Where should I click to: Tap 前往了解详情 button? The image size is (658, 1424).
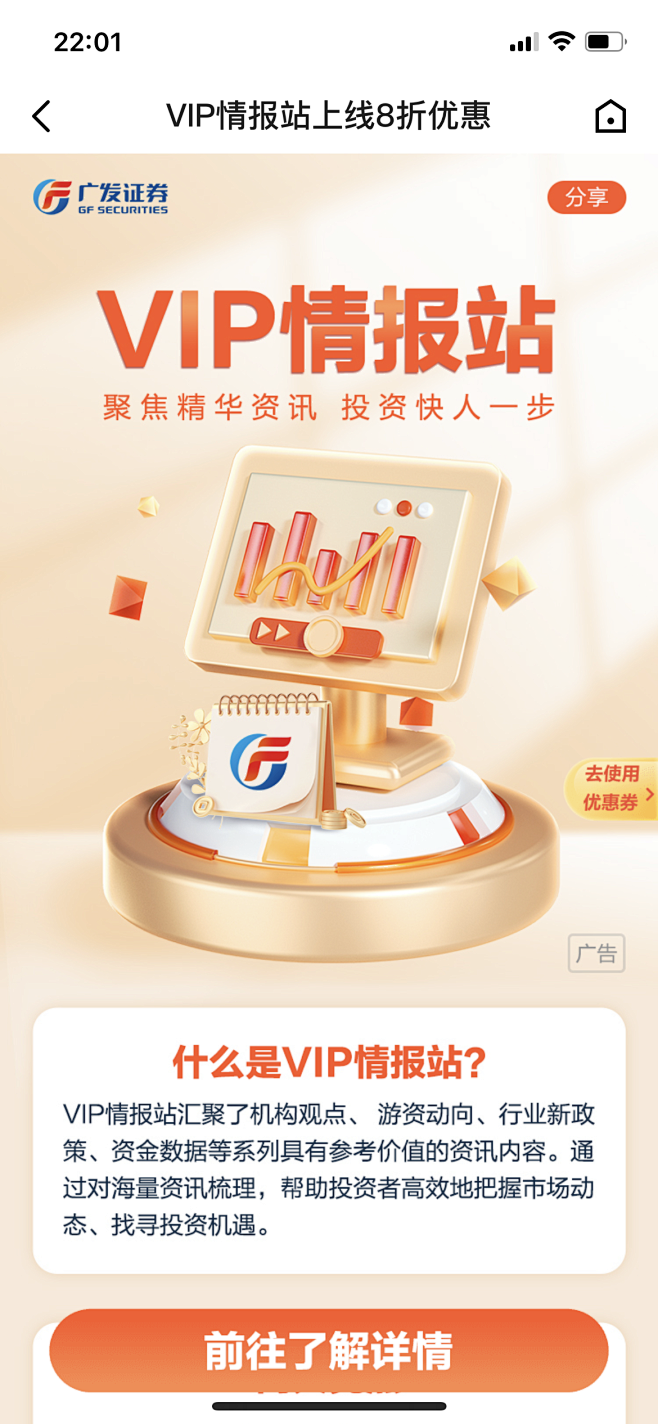(x=328, y=1351)
